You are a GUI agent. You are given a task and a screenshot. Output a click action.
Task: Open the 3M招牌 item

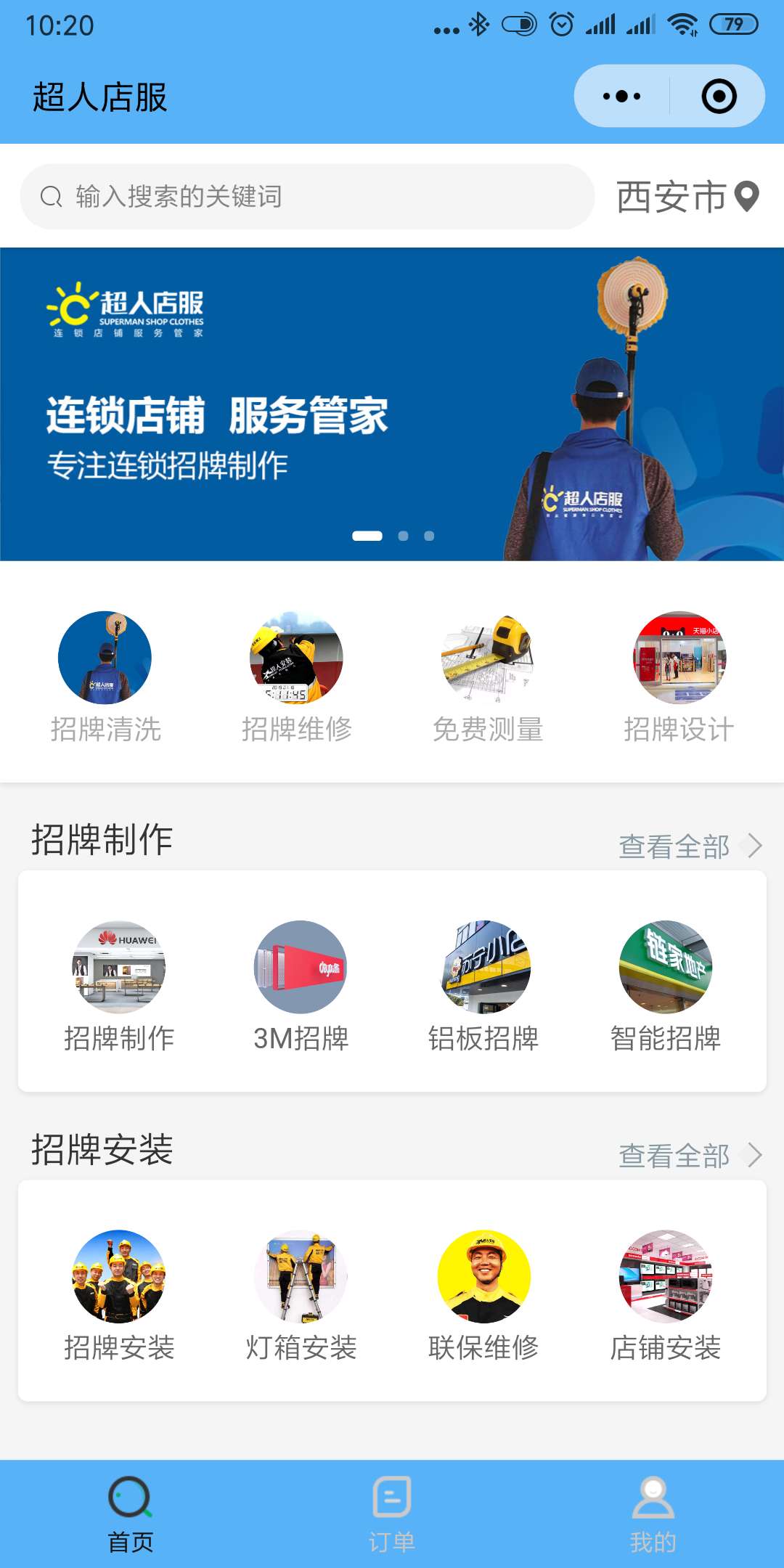tap(301, 985)
